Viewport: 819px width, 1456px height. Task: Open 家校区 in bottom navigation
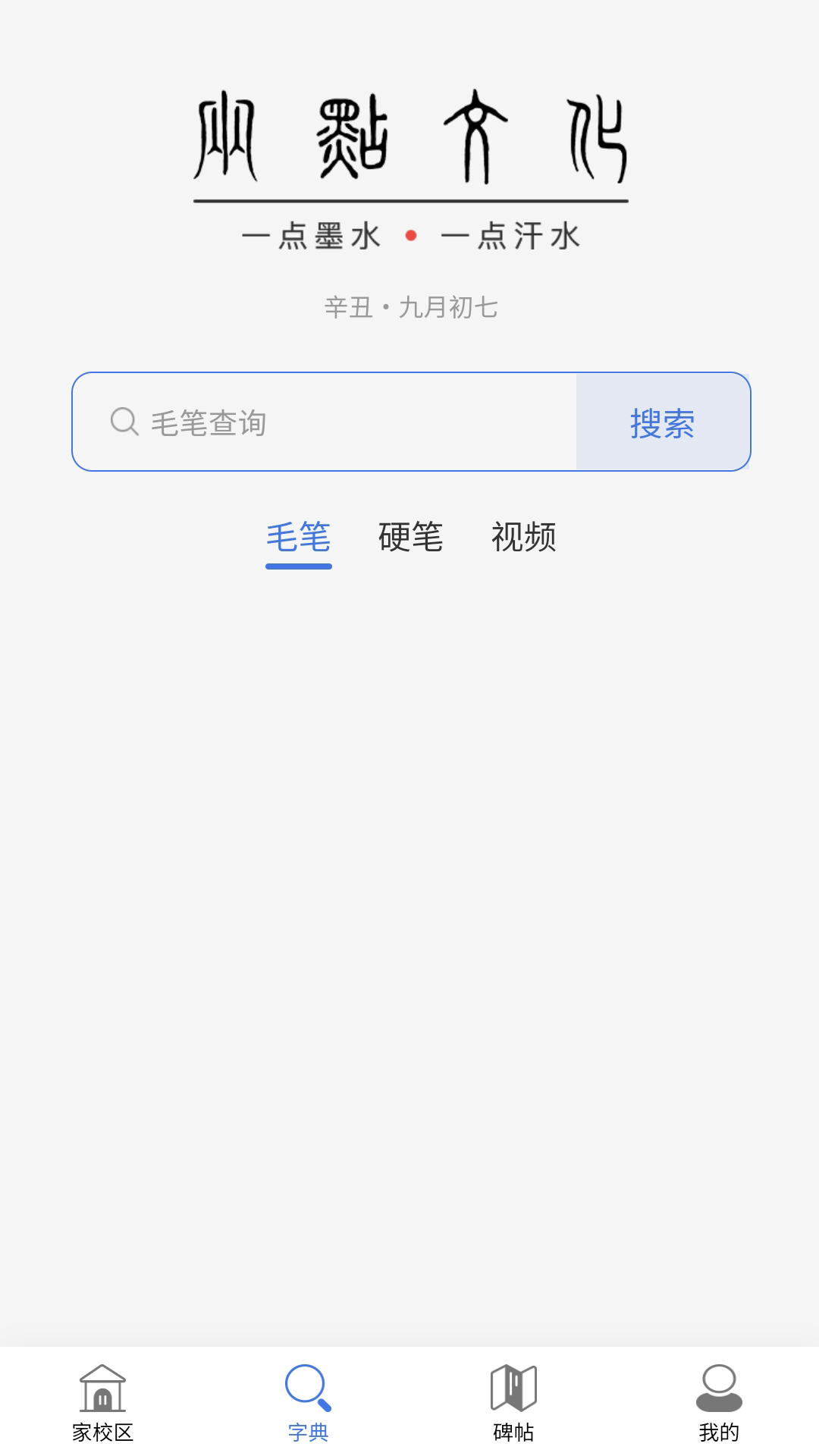click(x=102, y=1403)
